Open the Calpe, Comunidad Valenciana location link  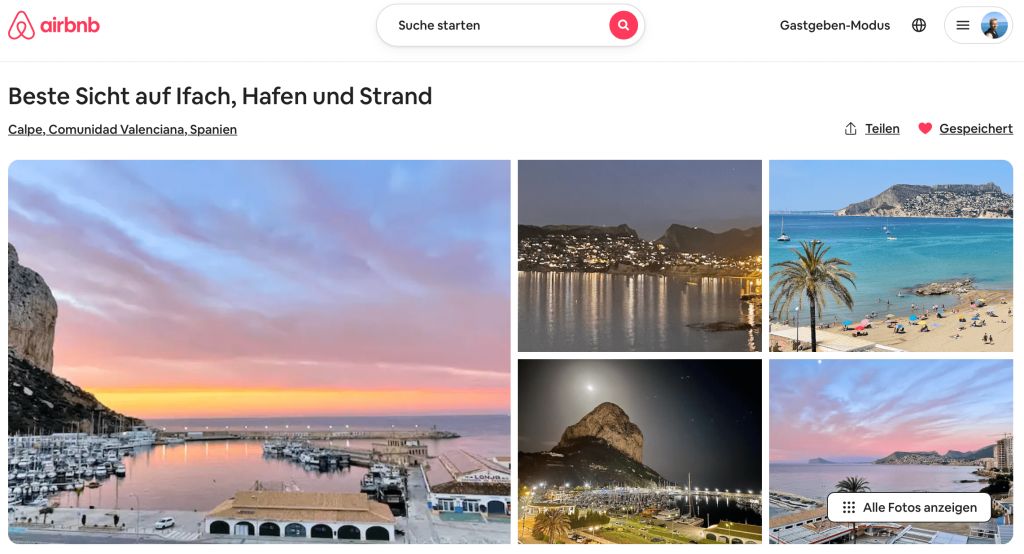[x=122, y=130]
